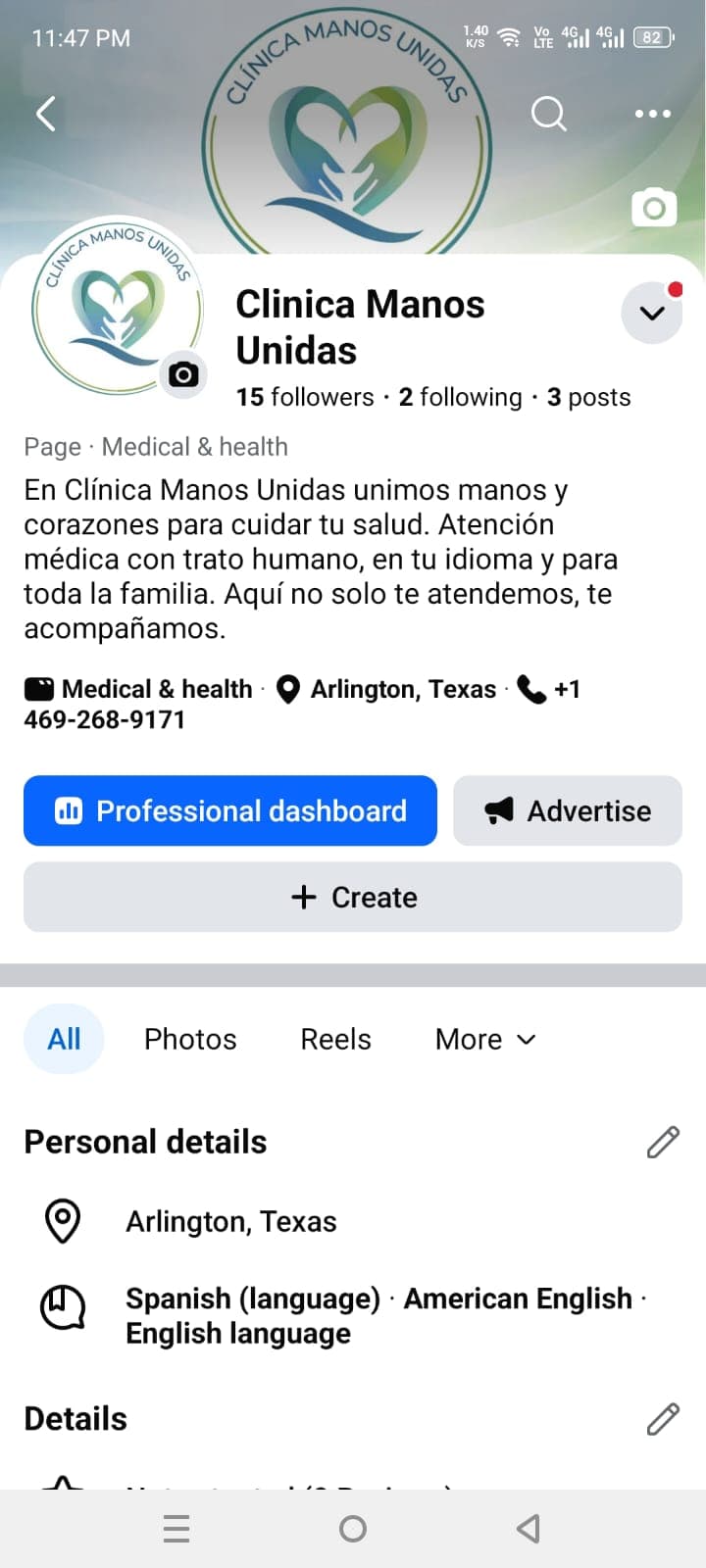
Task: Expand the More dropdown
Action: (485, 1039)
